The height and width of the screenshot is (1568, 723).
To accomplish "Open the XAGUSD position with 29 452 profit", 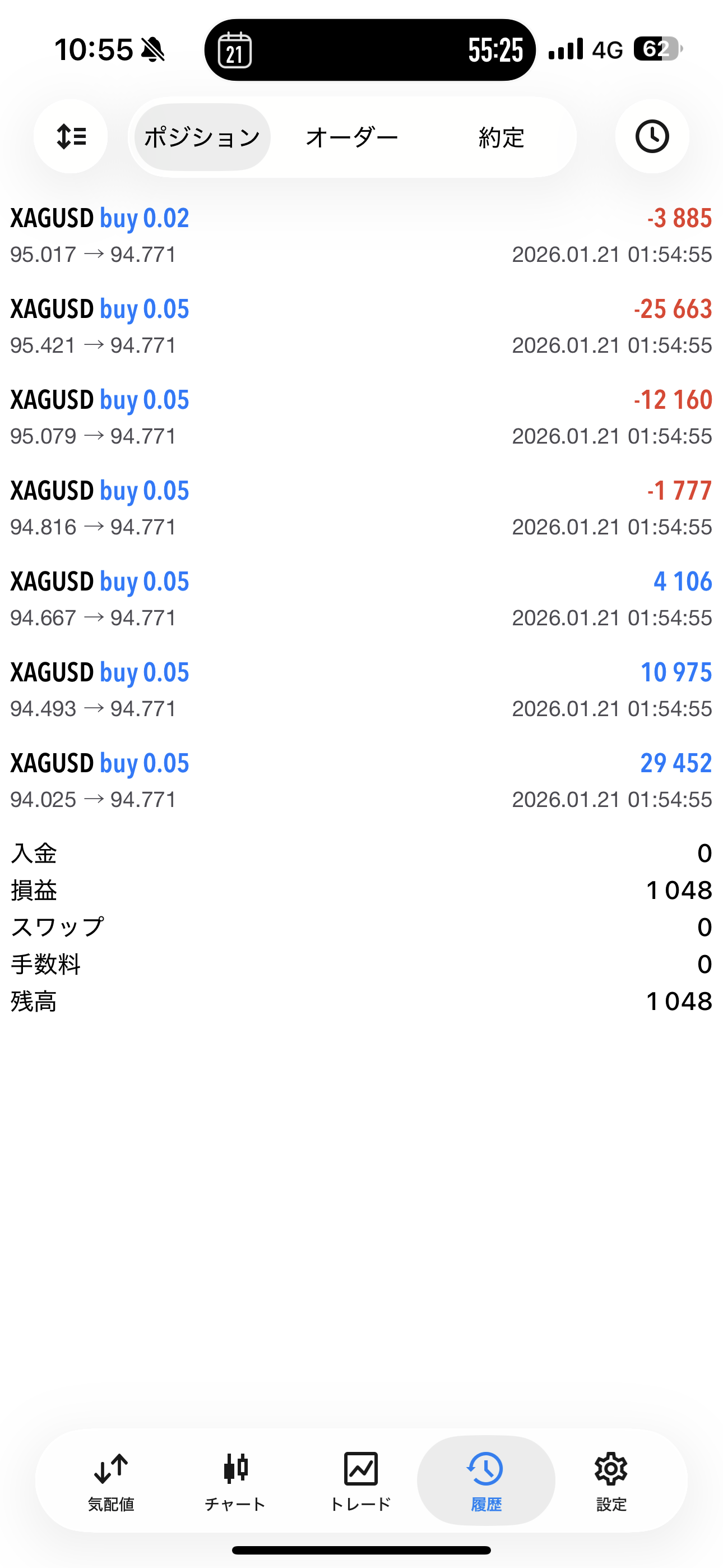I will pos(361,780).
